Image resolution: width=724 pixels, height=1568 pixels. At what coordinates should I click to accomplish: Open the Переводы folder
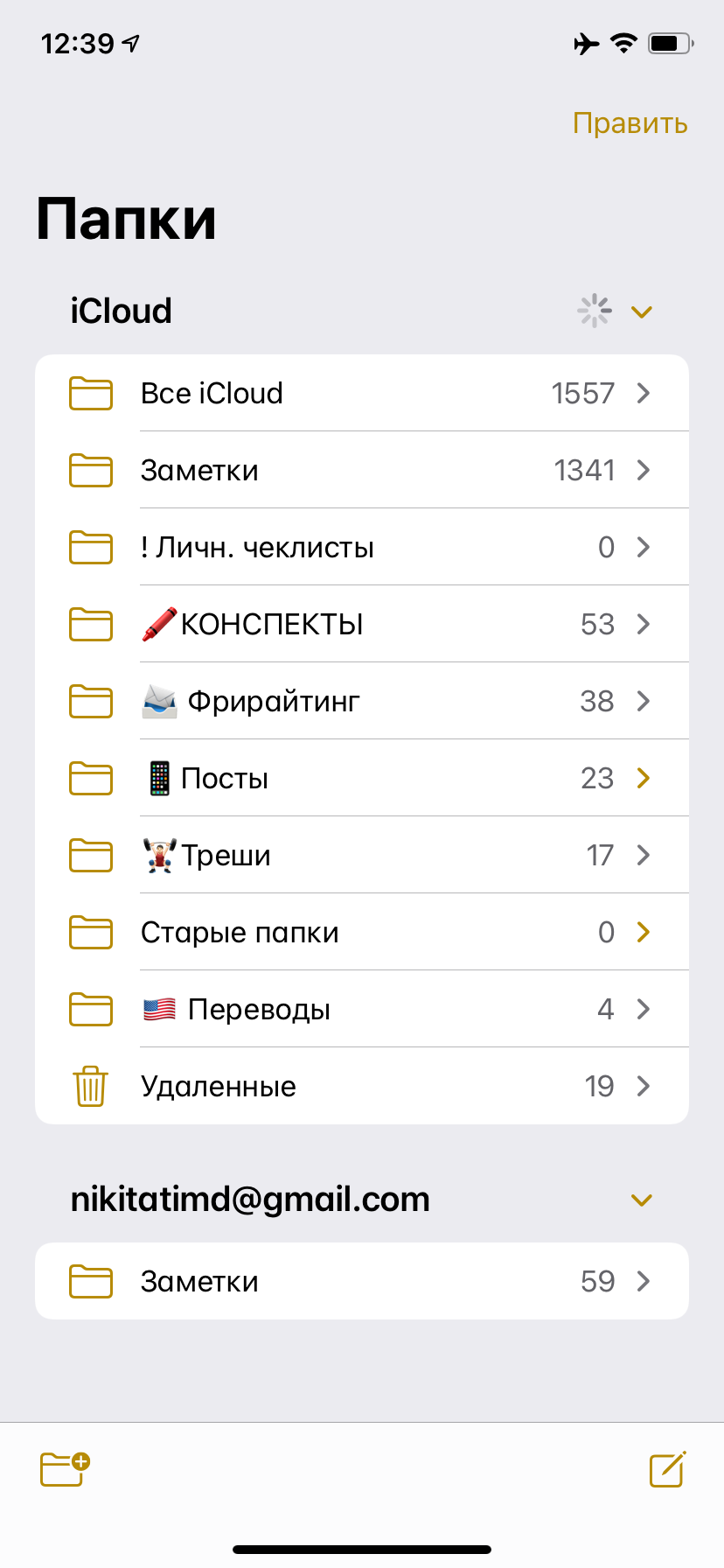362,1010
